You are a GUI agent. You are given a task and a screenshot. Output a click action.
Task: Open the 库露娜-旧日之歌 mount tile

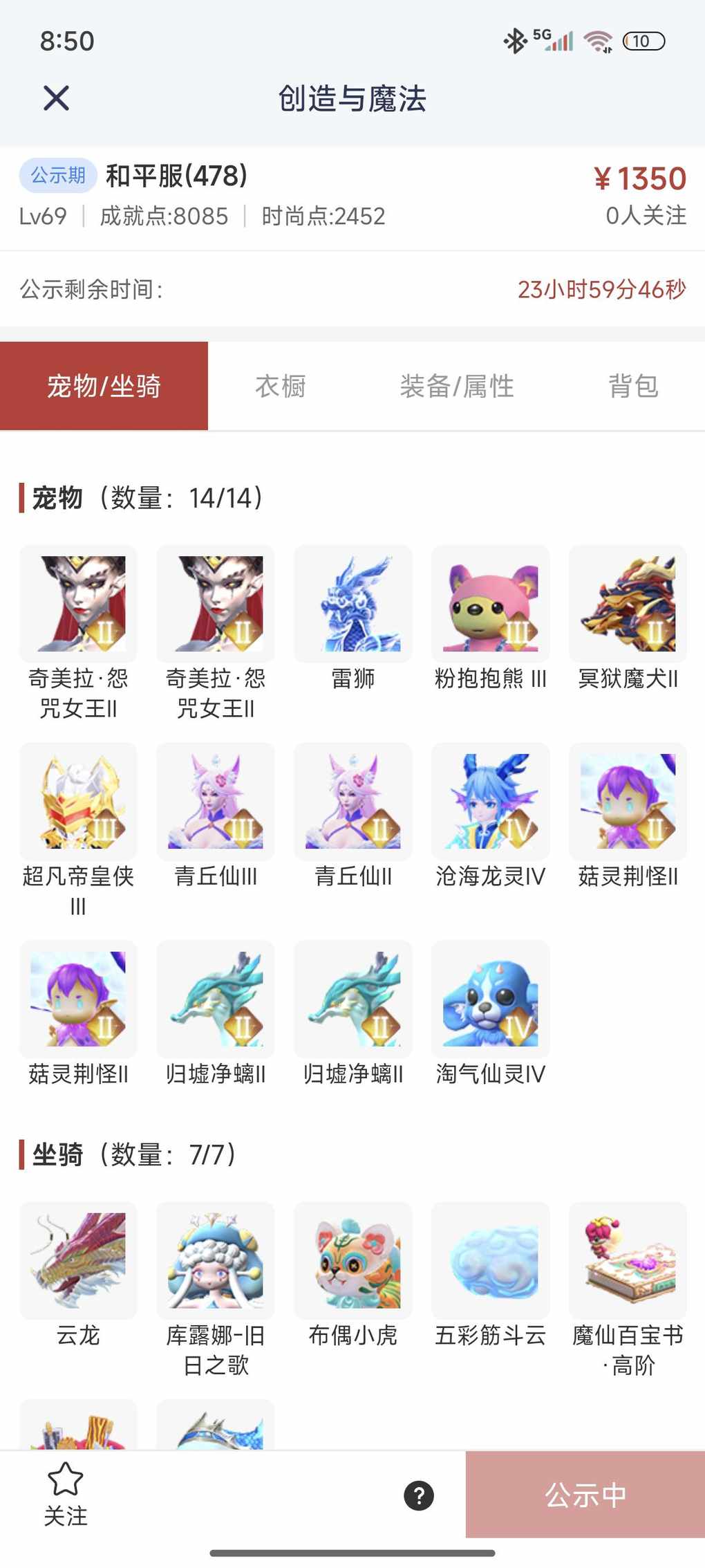[x=216, y=1260]
